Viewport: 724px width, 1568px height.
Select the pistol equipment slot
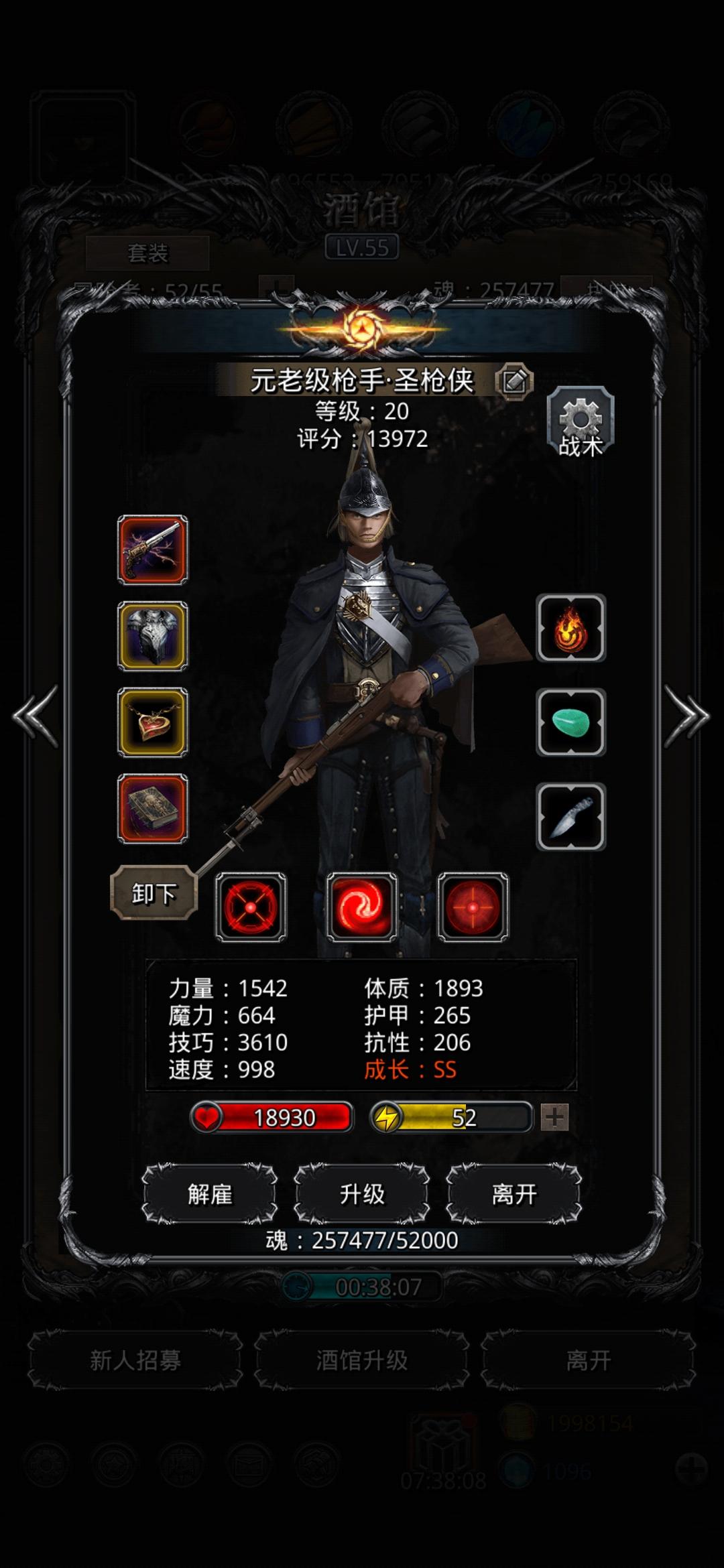pos(153,549)
